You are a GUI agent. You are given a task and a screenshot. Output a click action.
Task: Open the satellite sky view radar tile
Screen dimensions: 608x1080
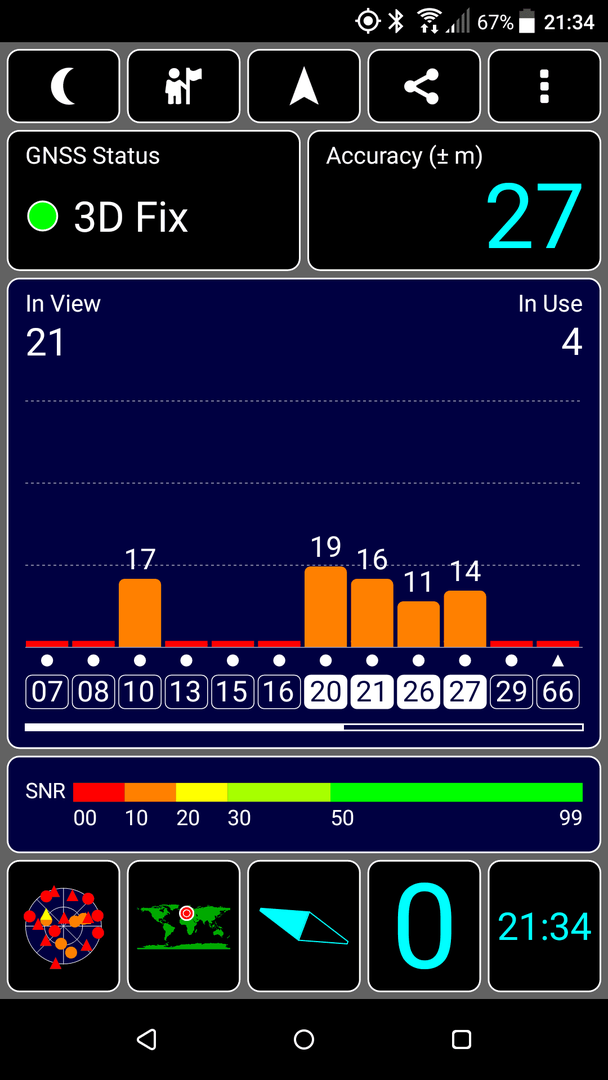point(63,926)
